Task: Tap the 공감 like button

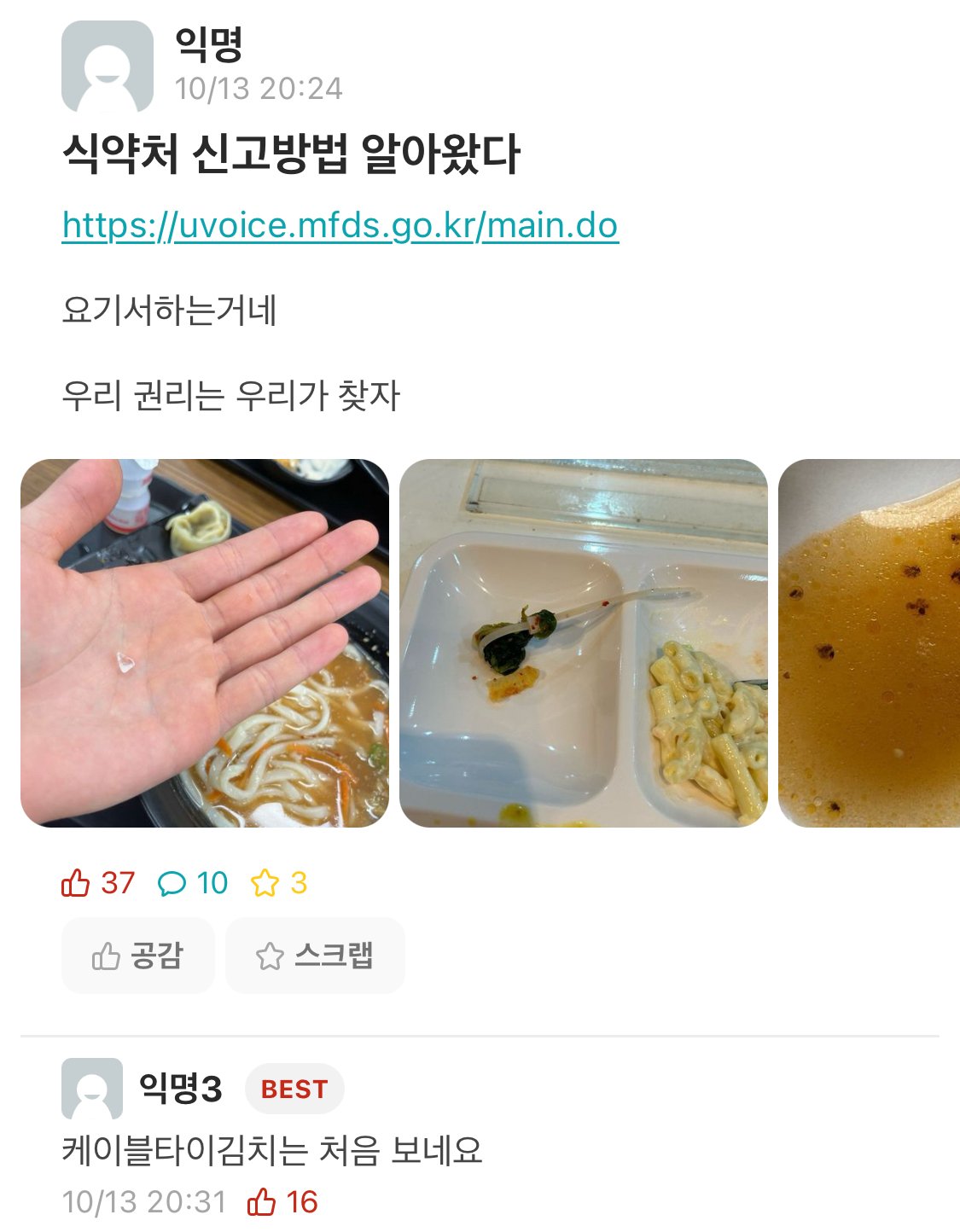Action: tap(137, 956)
